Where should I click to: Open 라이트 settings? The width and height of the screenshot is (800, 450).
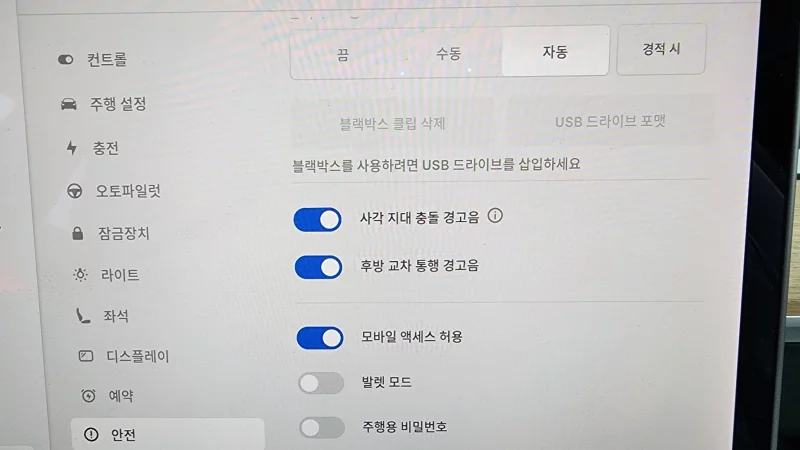119,275
